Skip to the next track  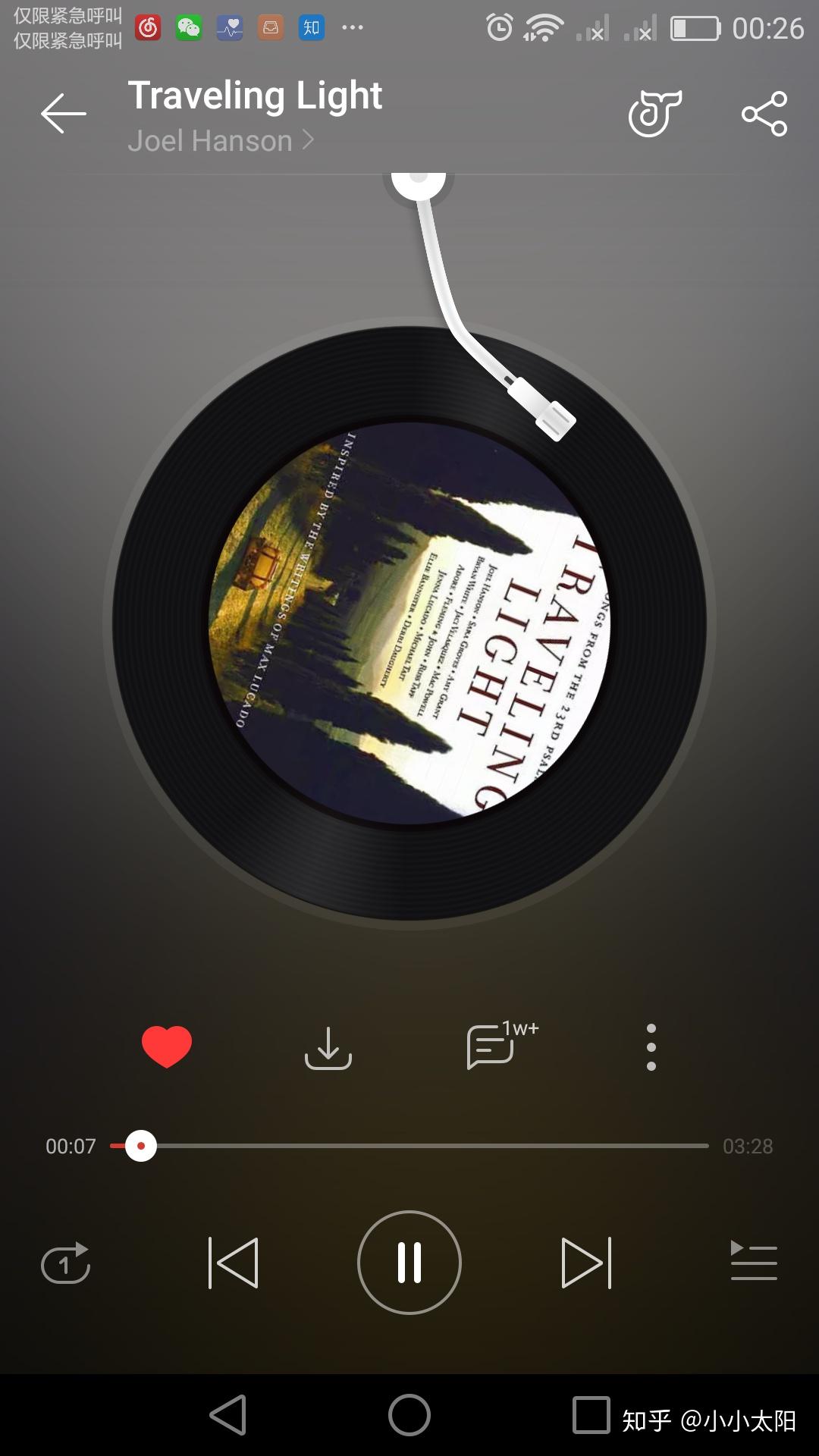tap(585, 1263)
